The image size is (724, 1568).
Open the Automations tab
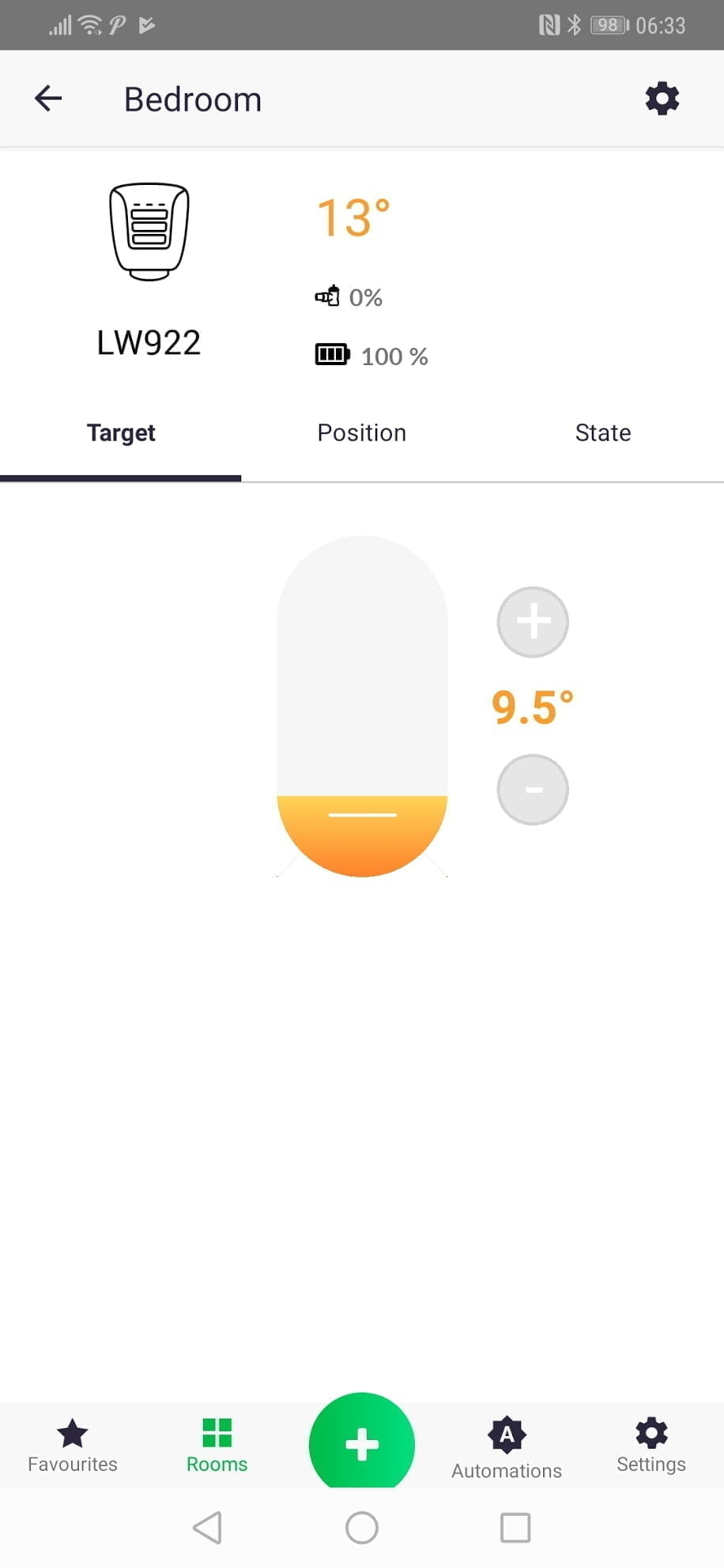pos(507,1447)
